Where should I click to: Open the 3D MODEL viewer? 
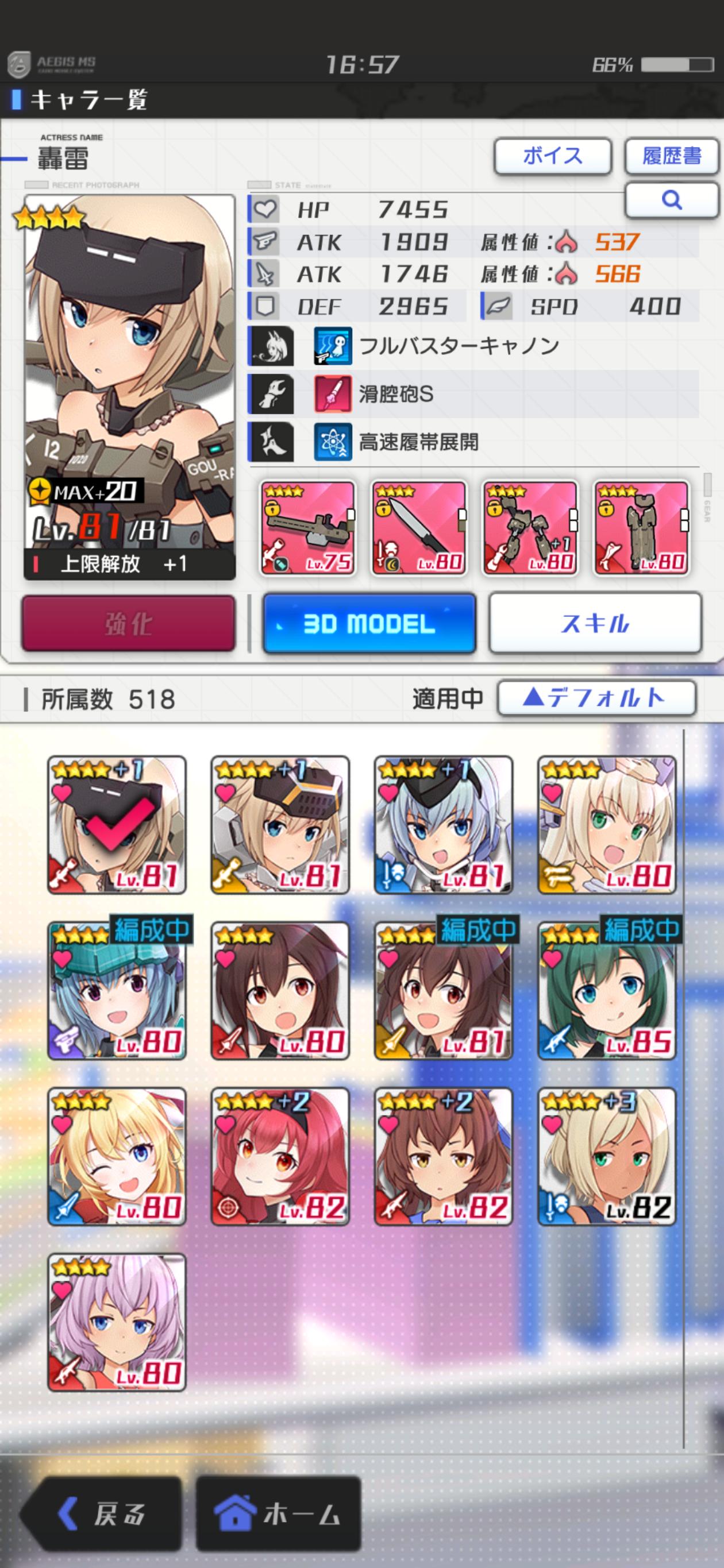369,624
